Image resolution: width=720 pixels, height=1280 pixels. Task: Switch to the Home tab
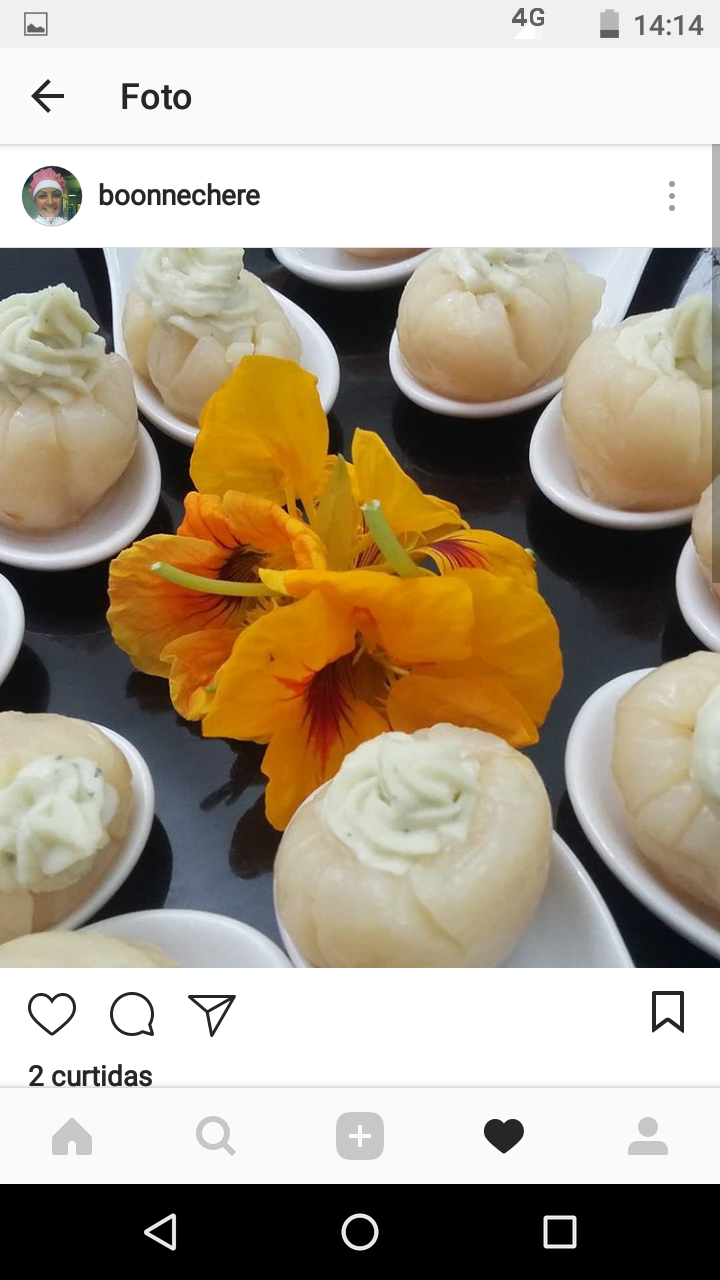72,1136
